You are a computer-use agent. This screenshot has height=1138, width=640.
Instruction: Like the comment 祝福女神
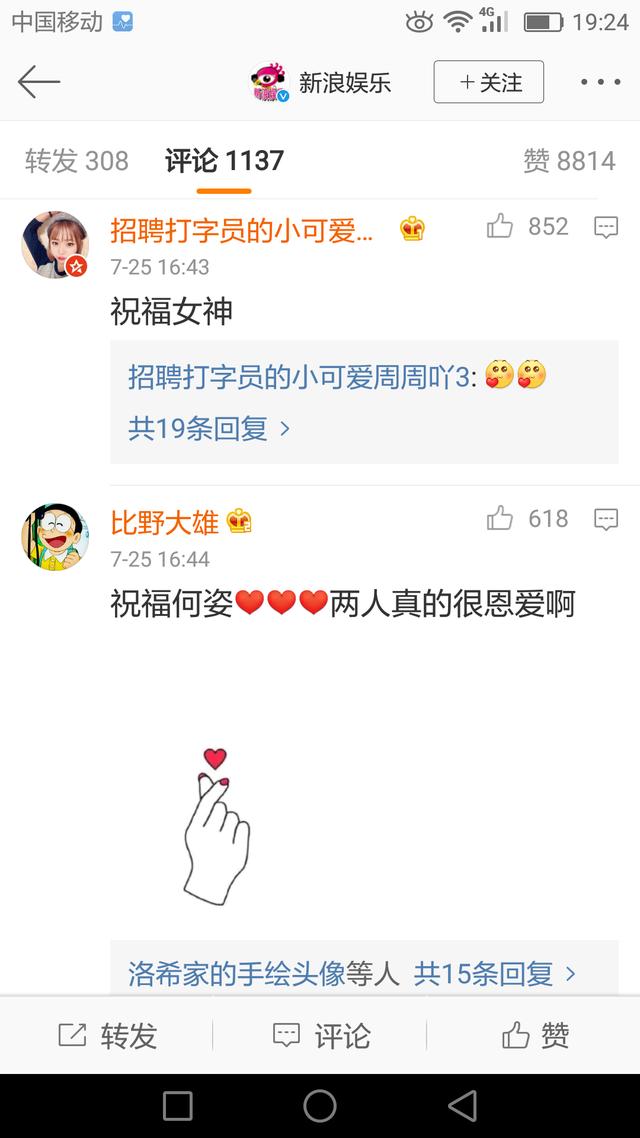pos(501,227)
